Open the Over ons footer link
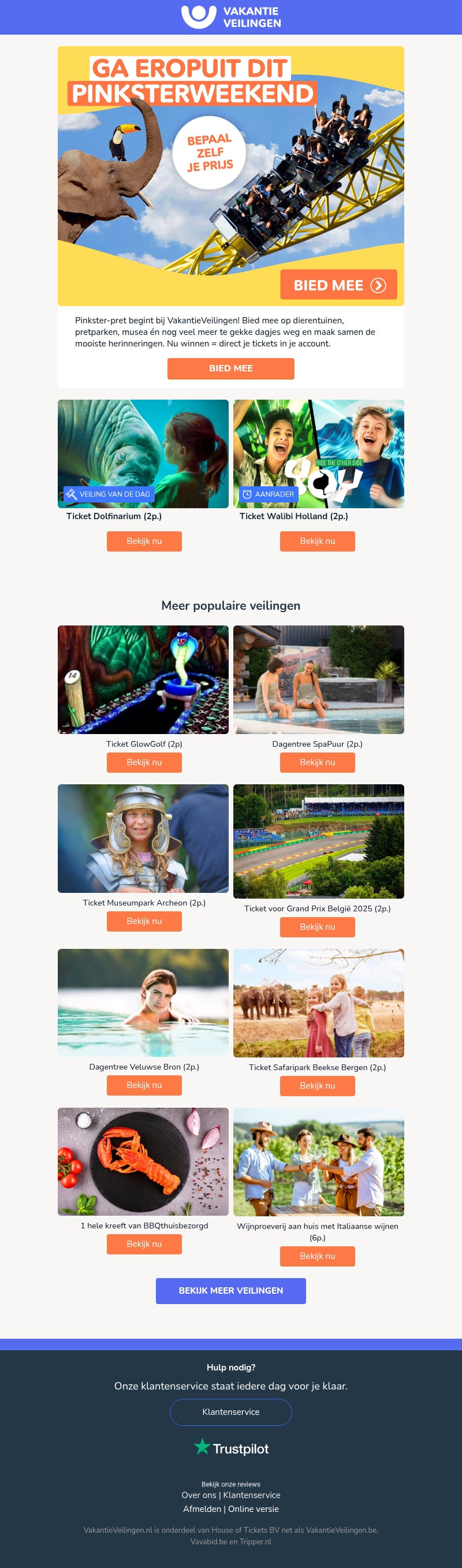Screen dimensions: 462x1568 199,1495
